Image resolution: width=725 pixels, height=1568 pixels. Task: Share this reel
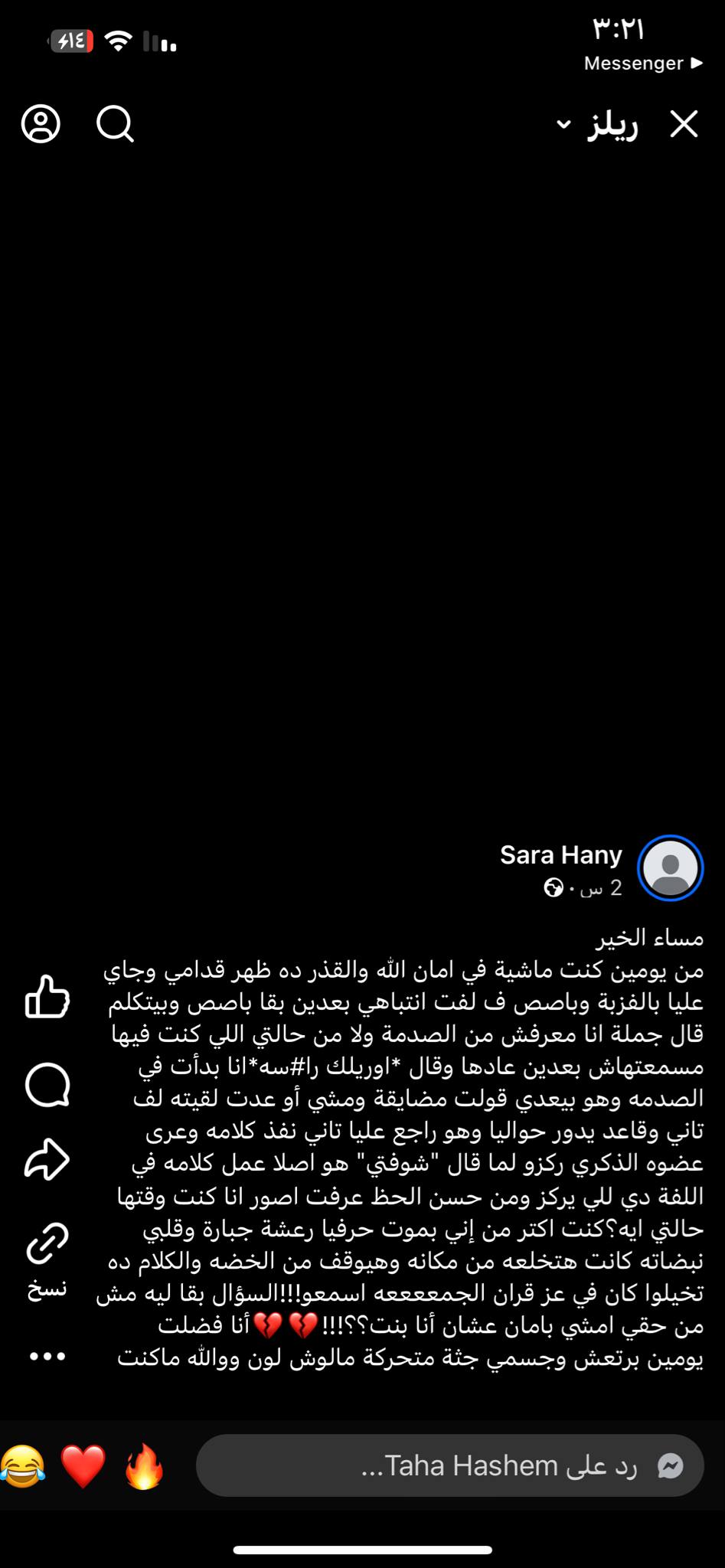pyautogui.click(x=47, y=1159)
